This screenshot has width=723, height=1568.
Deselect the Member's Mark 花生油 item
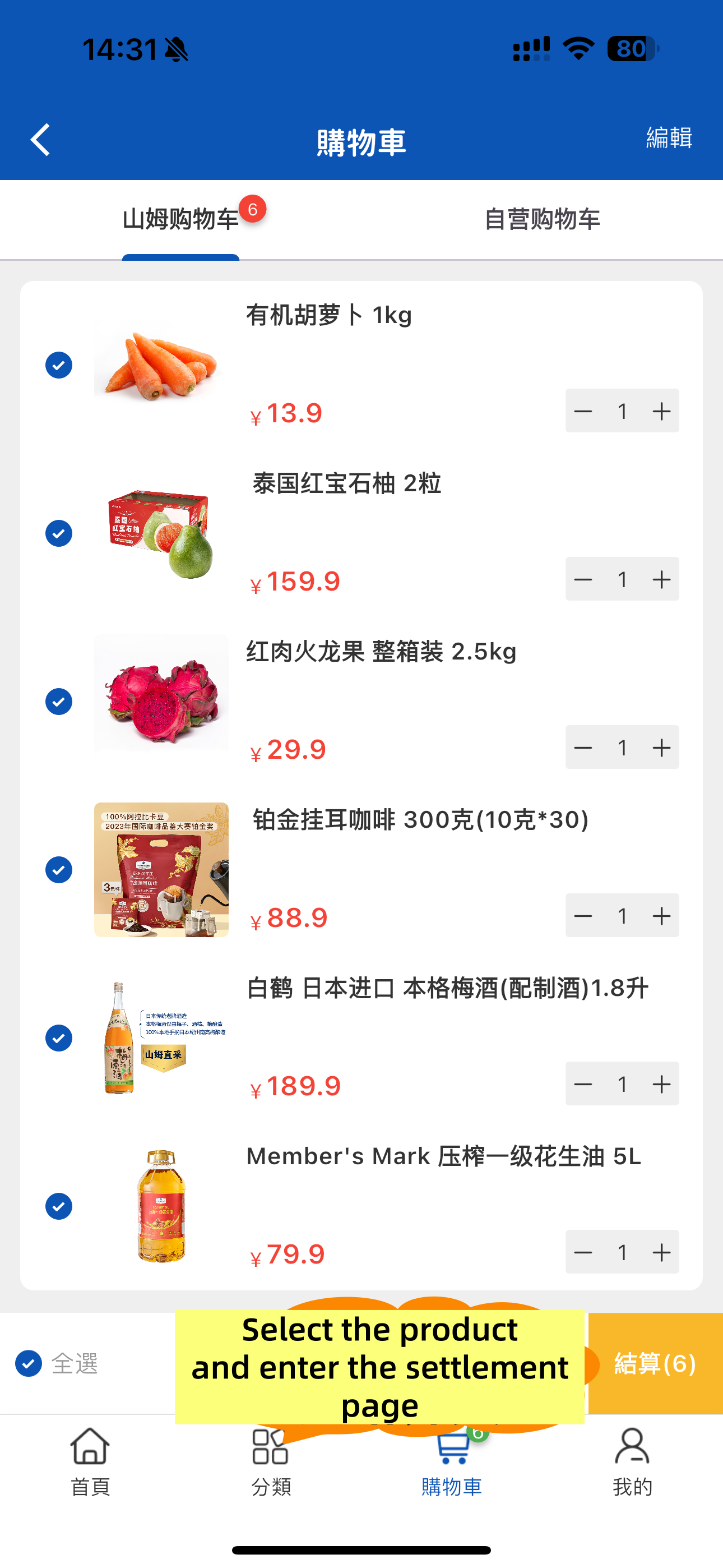[59, 1206]
